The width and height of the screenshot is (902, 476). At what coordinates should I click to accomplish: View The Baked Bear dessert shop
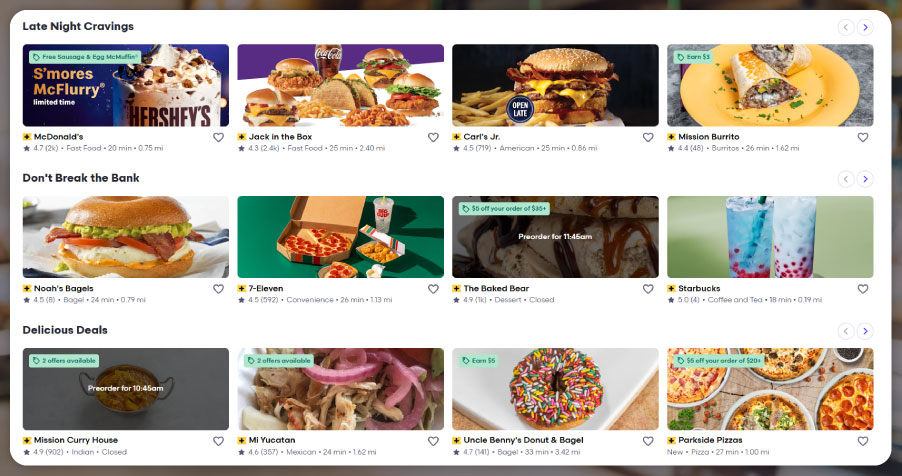[555, 237]
